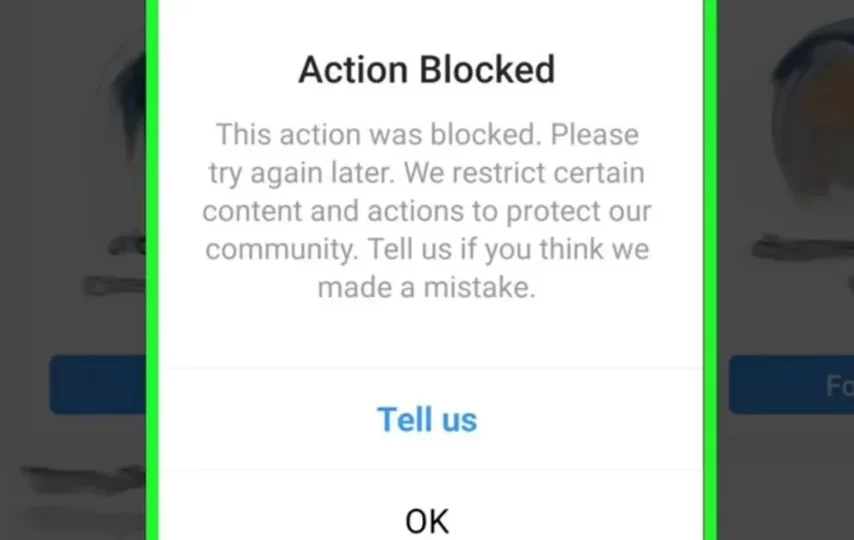Dismiss the Action Blocked dialog with OK
Screen dimensions: 854x540
coord(427,520)
